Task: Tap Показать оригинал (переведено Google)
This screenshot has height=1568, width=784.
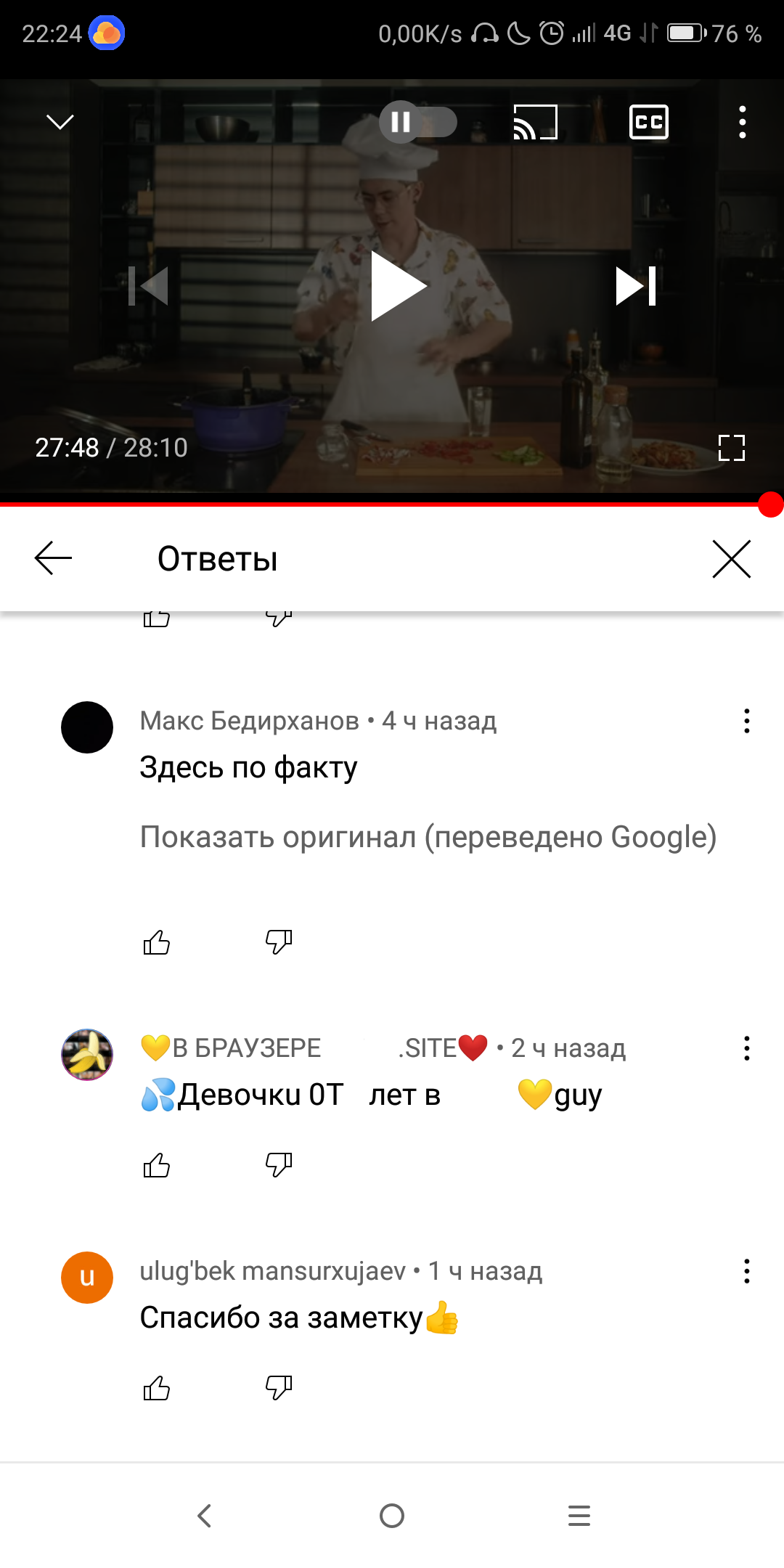Action: 428,837
